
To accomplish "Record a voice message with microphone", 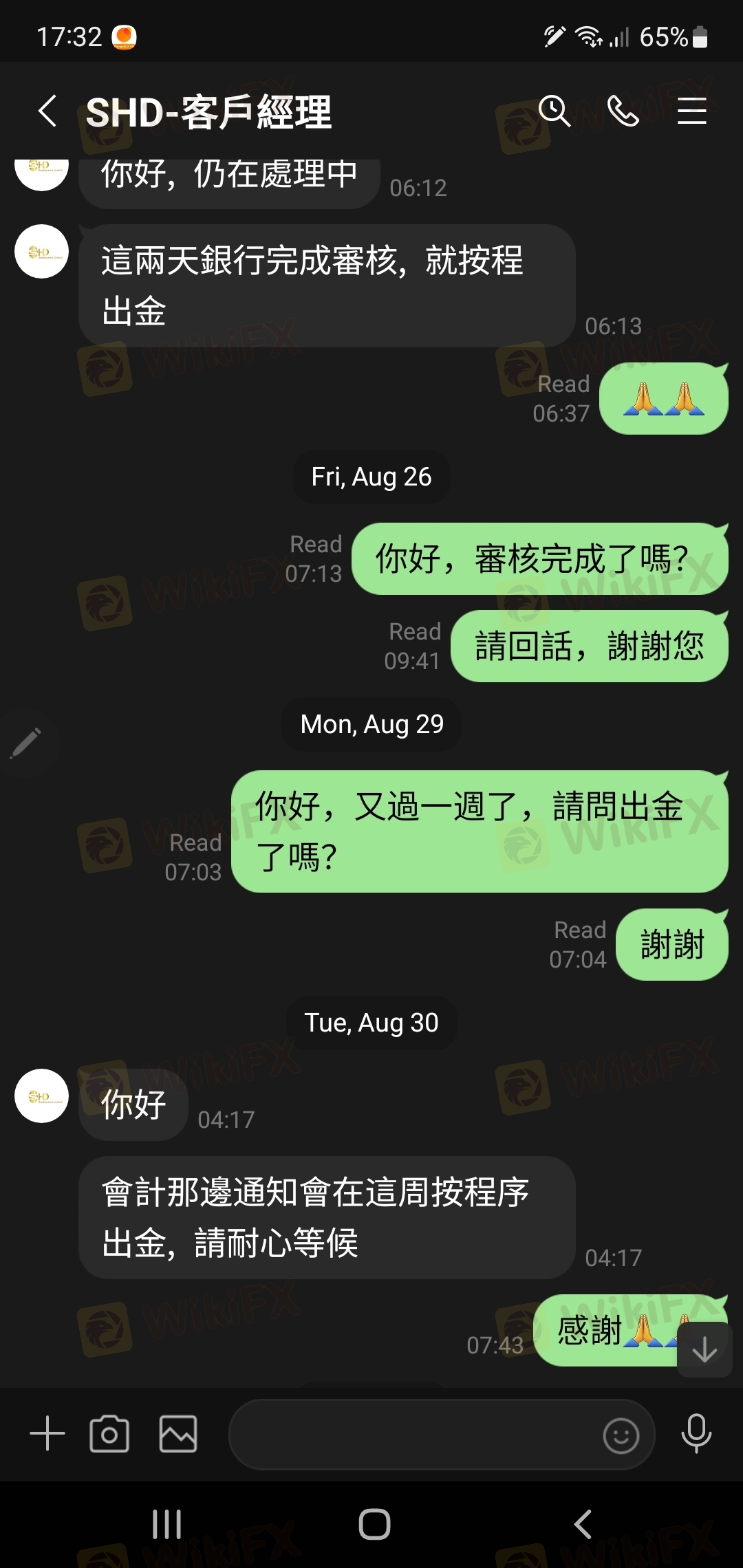I will 696,1434.
